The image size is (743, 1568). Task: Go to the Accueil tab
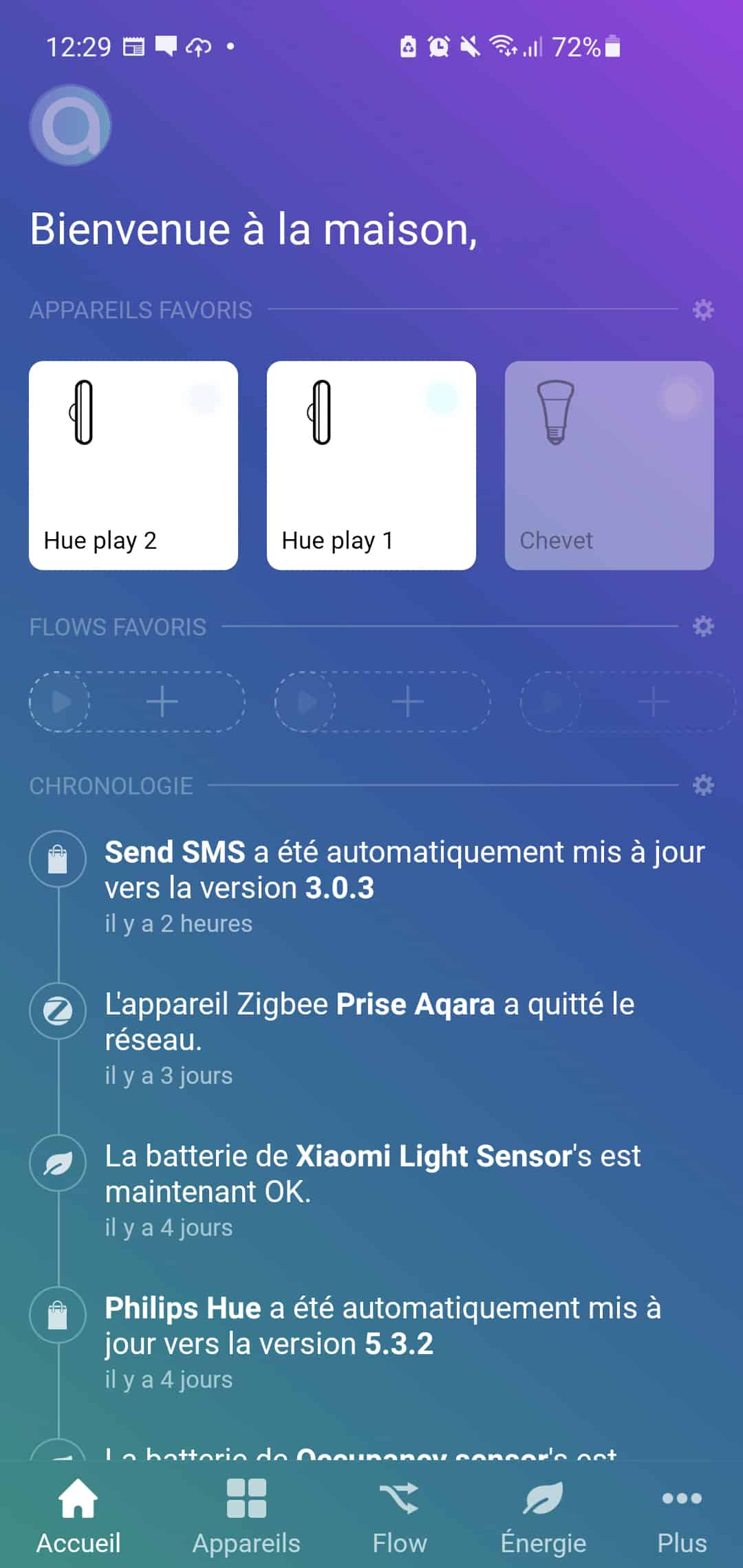click(x=78, y=1516)
